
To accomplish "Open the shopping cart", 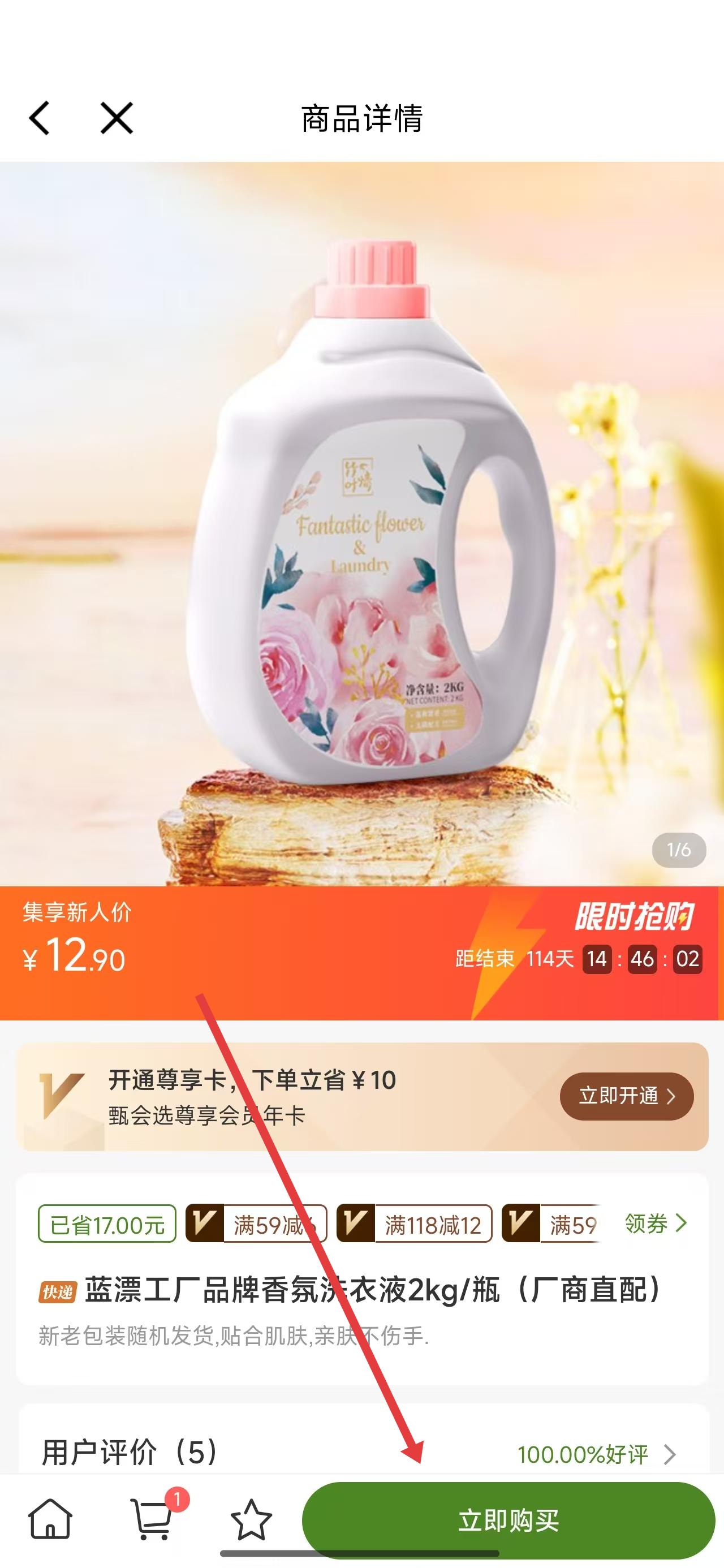I will (152, 1518).
